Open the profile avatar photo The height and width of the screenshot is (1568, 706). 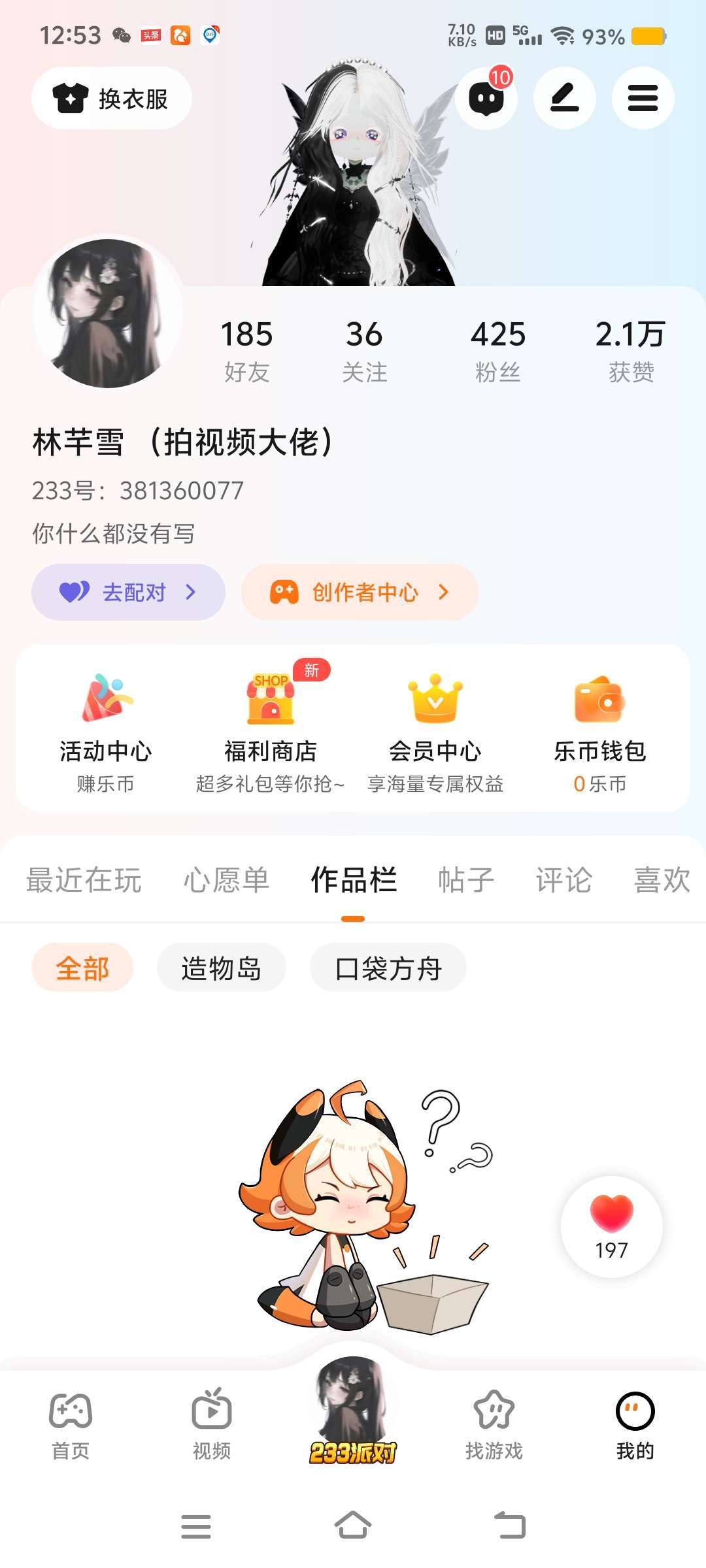coord(107,314)
